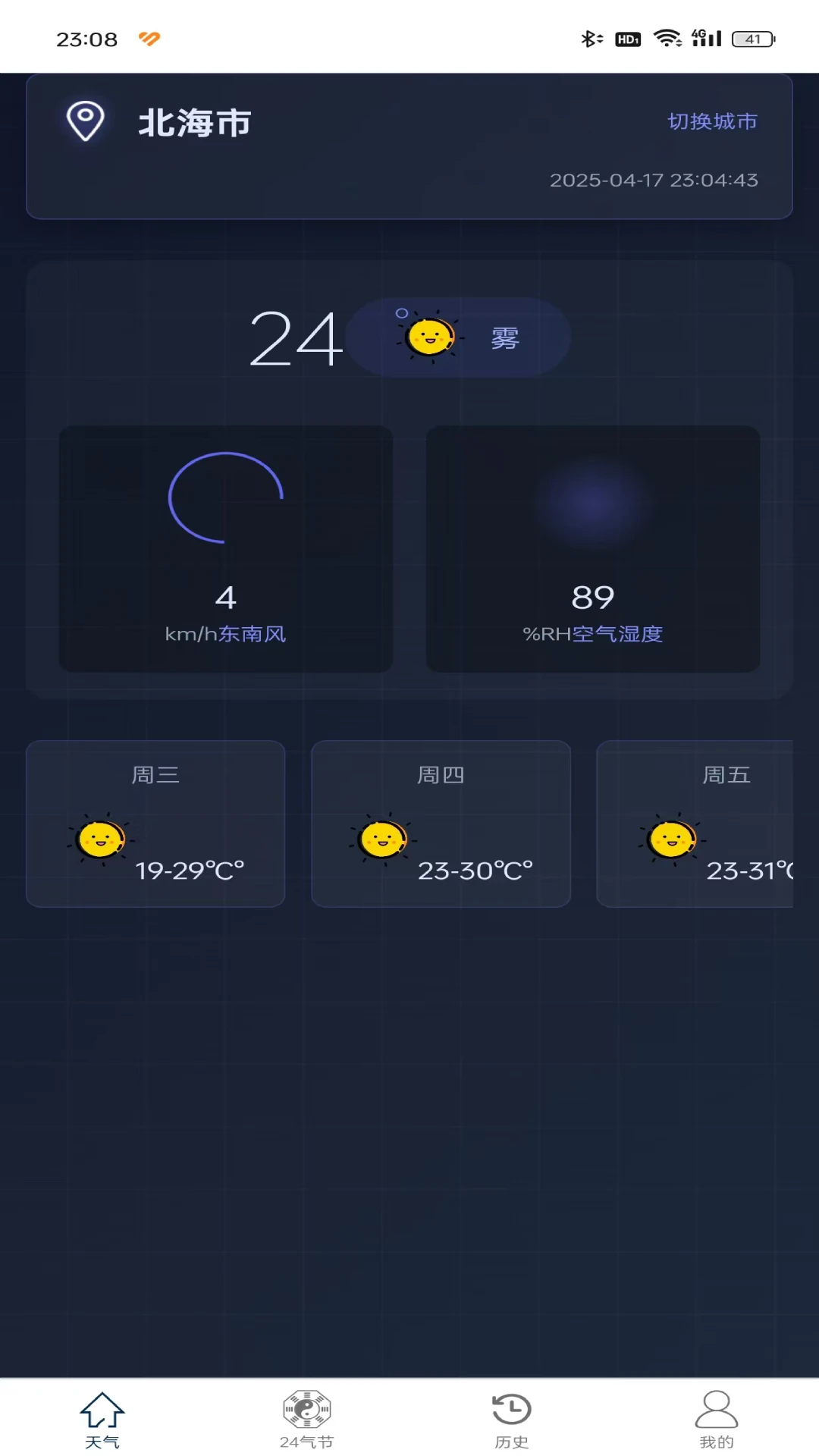Click the sun icon on the 周三 card

[x=99, y=838]
